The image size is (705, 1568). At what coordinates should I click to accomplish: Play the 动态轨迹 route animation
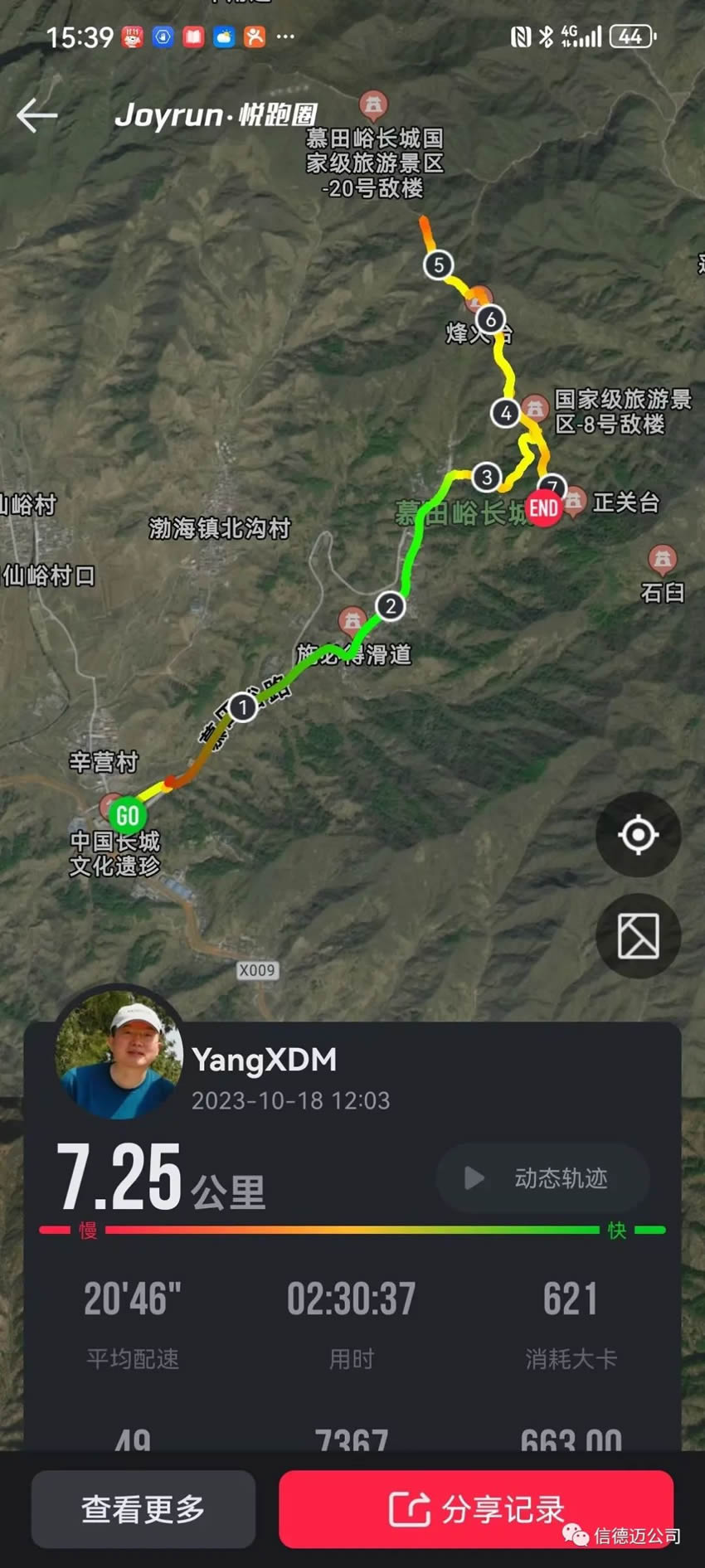[542, 1178]
